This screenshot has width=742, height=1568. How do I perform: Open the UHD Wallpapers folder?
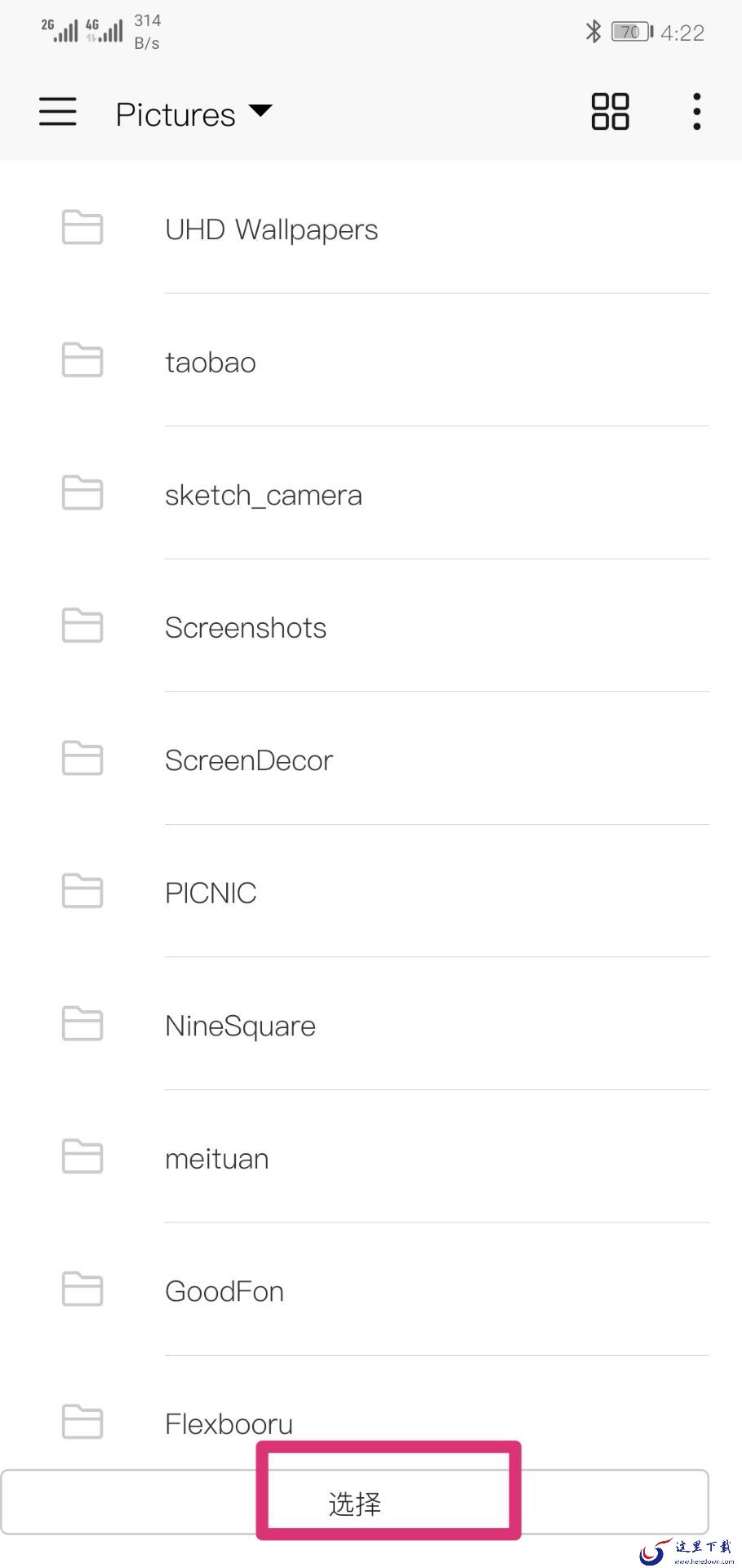click(x=371, y=229)
